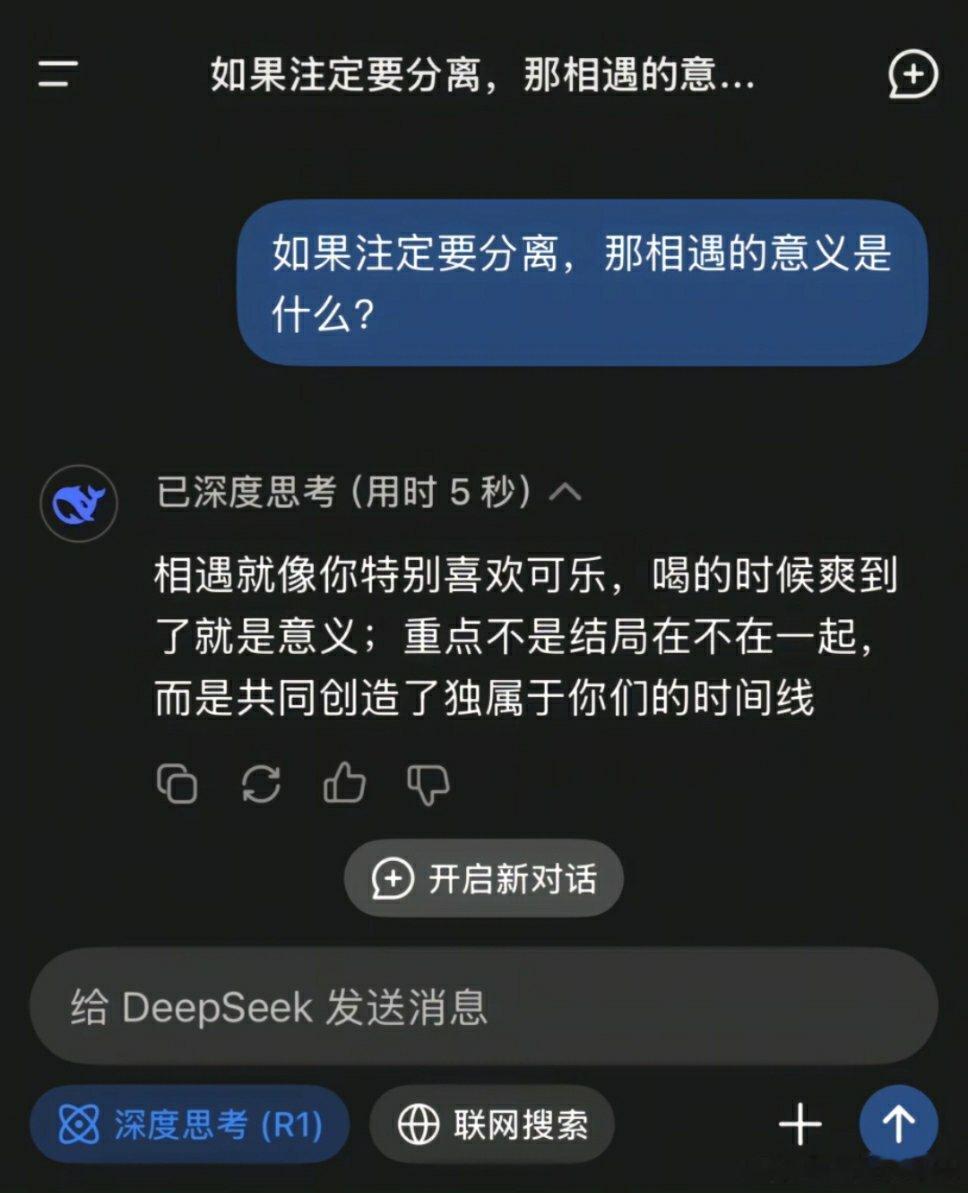This screenshot has width=968, height=1193.
Task: Open the attachment plus icon near the input
Action: [799, 1124]
